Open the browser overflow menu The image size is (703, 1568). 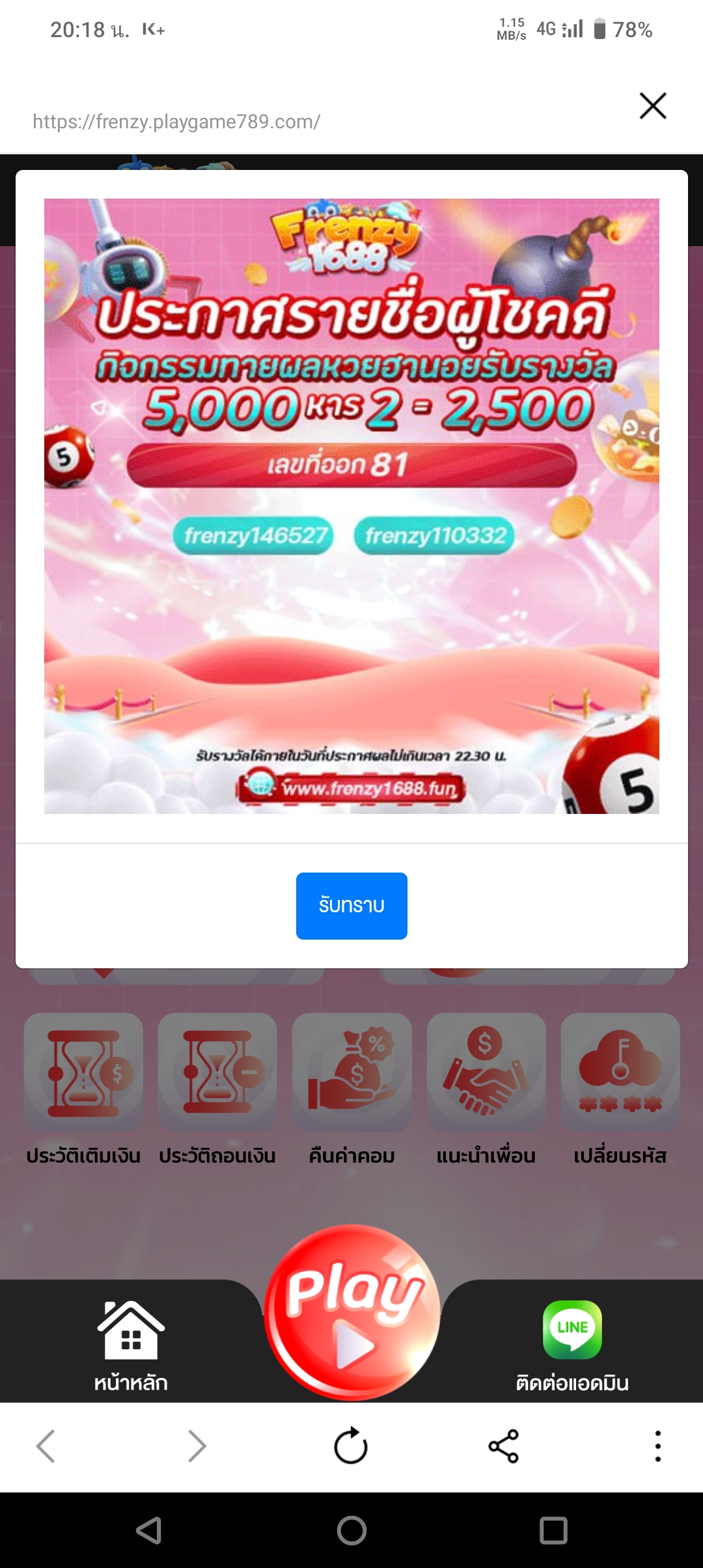click(658, 1446)
